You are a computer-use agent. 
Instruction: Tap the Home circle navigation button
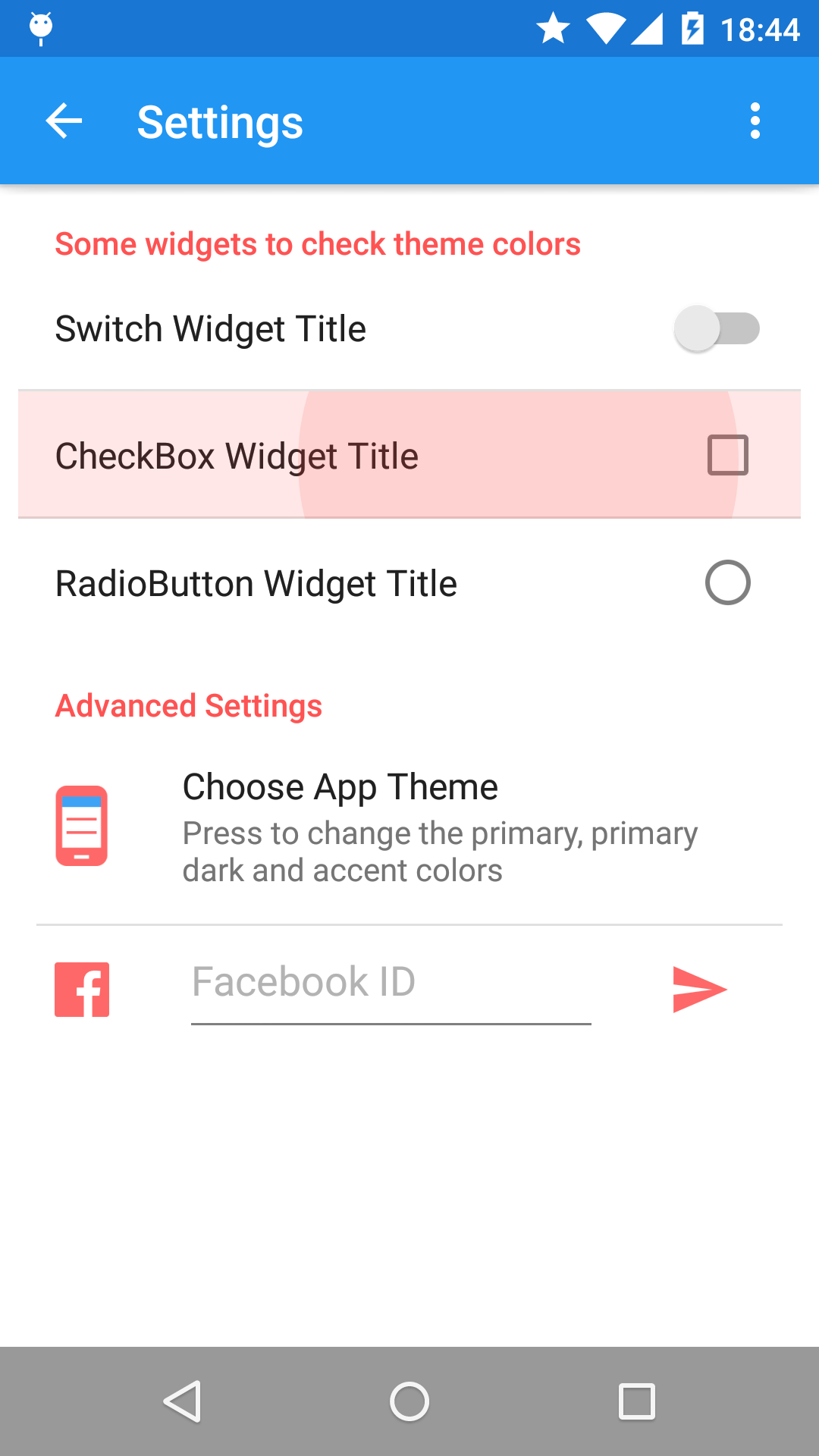[409, 1401]
